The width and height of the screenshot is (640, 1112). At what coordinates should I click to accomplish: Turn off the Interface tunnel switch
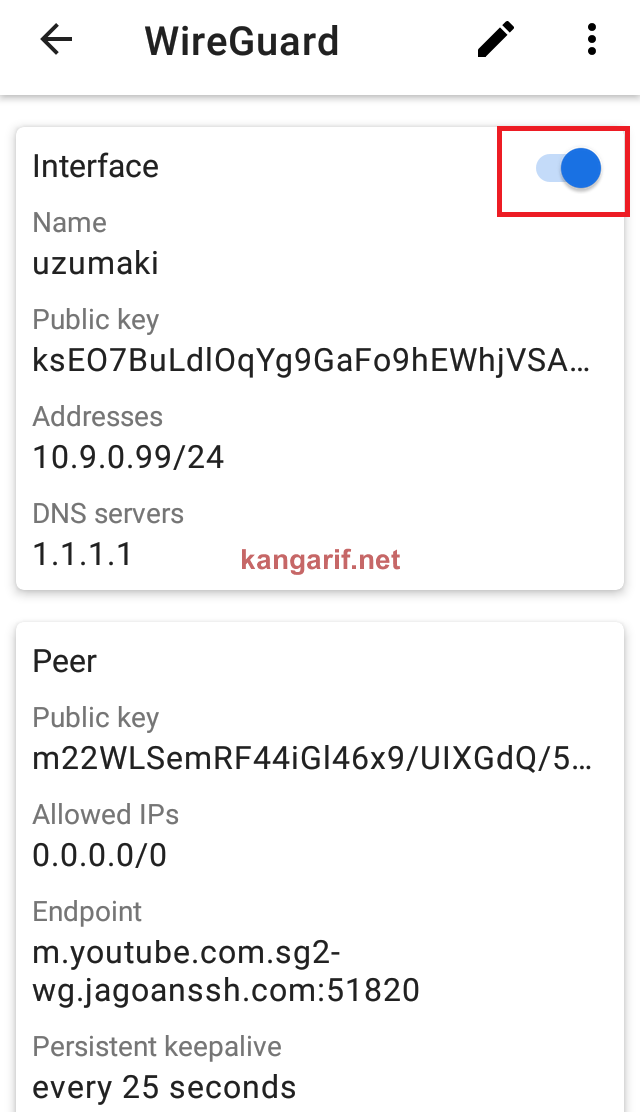click(x=568, y=169)
